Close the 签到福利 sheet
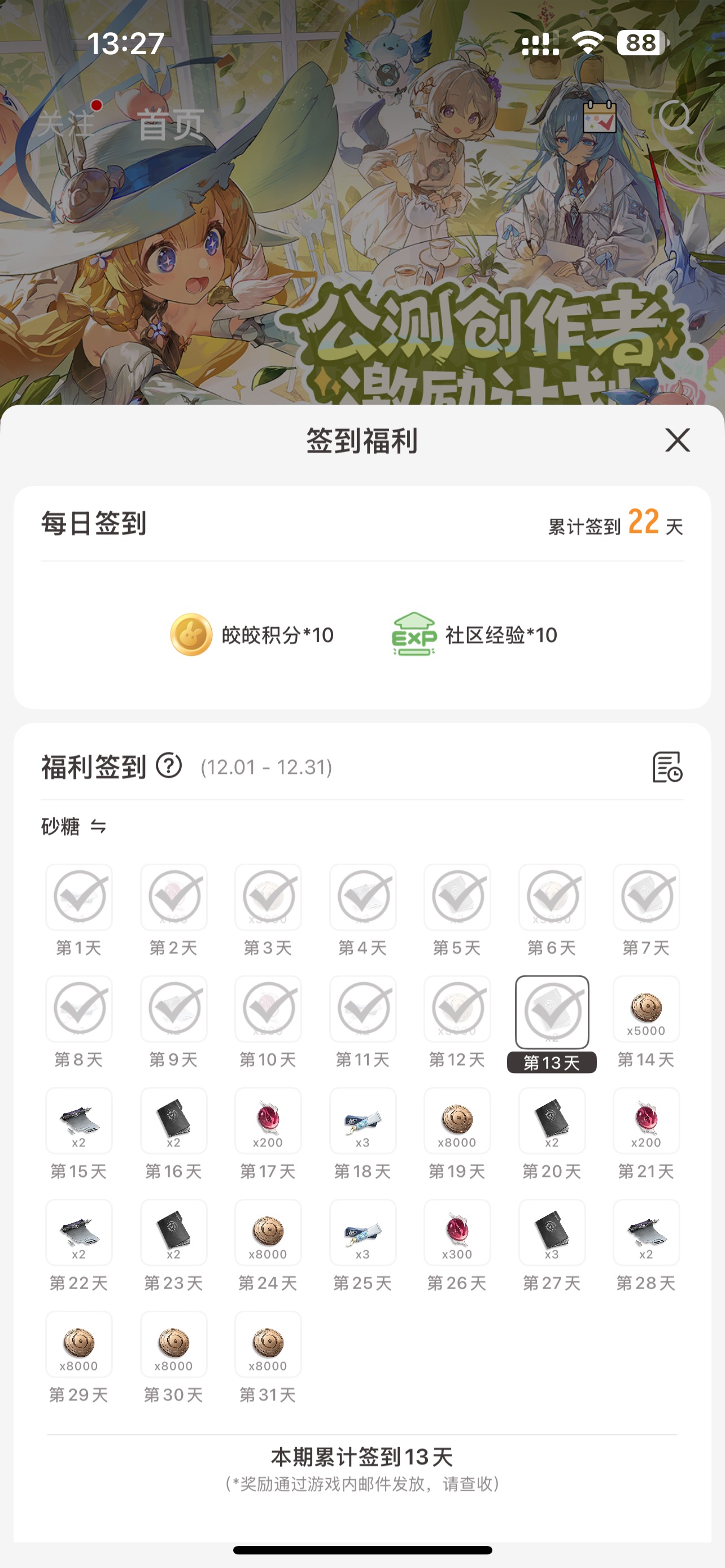 [x=677, y=440]
